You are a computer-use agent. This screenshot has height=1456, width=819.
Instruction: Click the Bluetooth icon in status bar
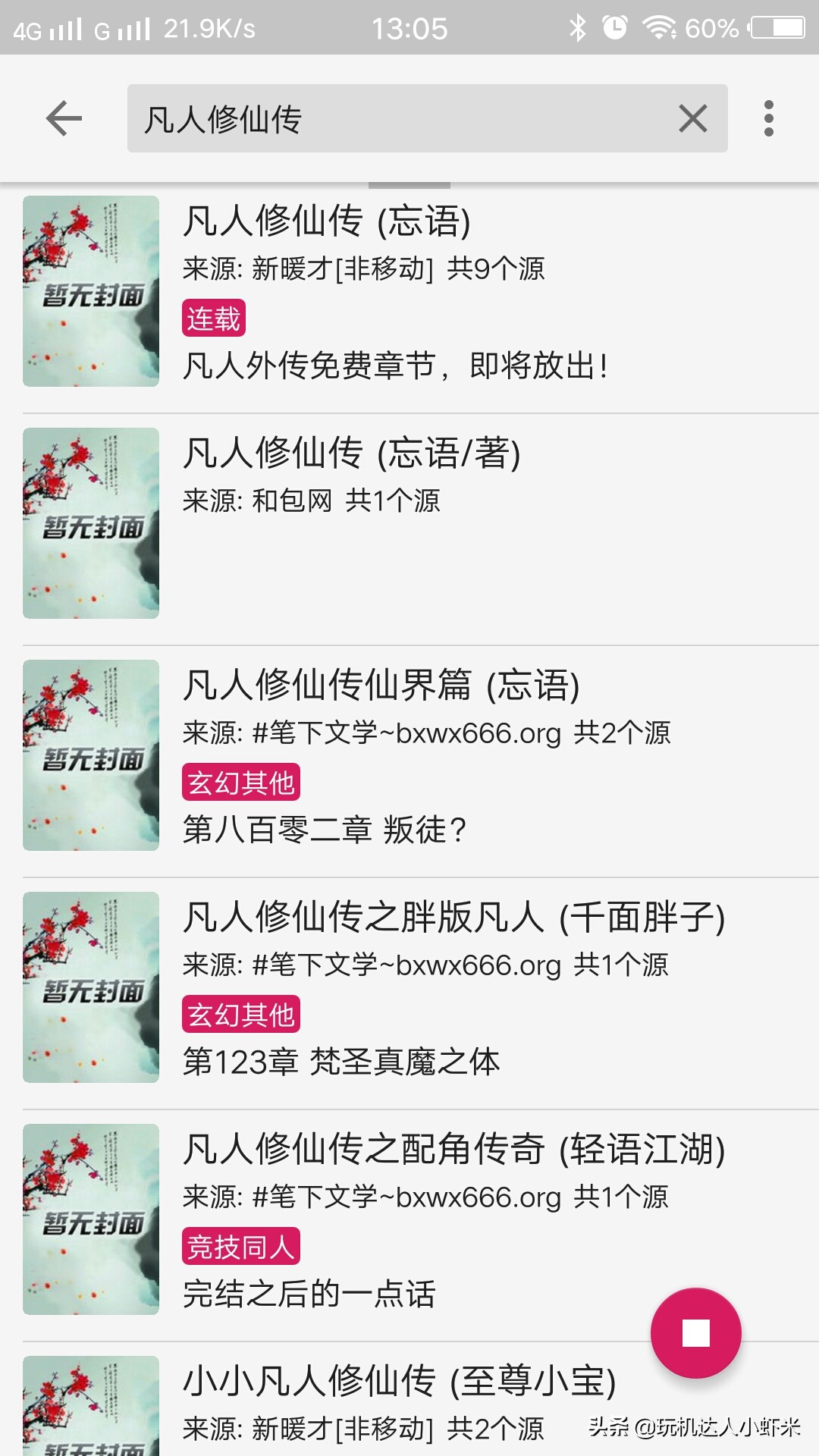click(578, 27)
